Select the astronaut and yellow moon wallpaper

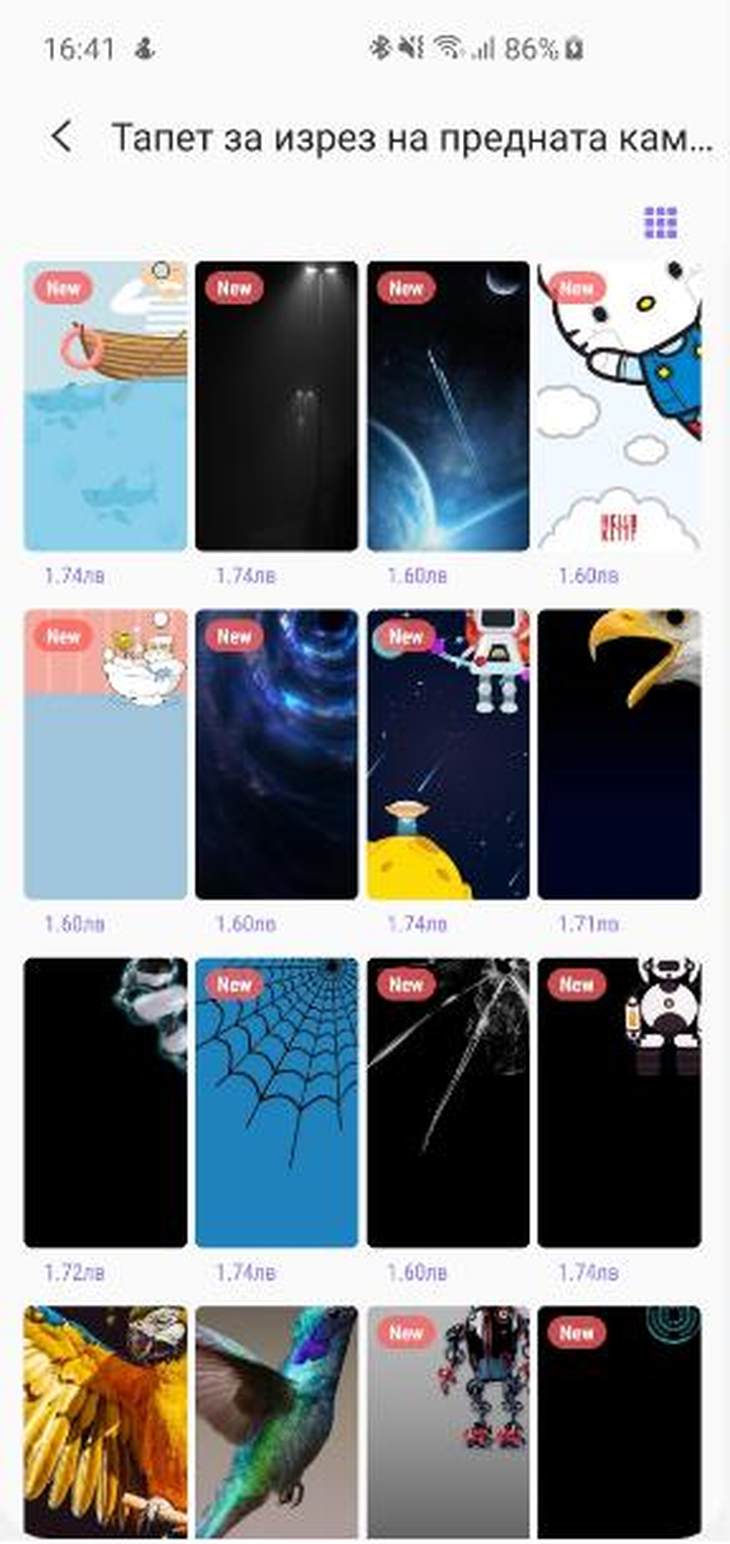(x=448, y=754)
